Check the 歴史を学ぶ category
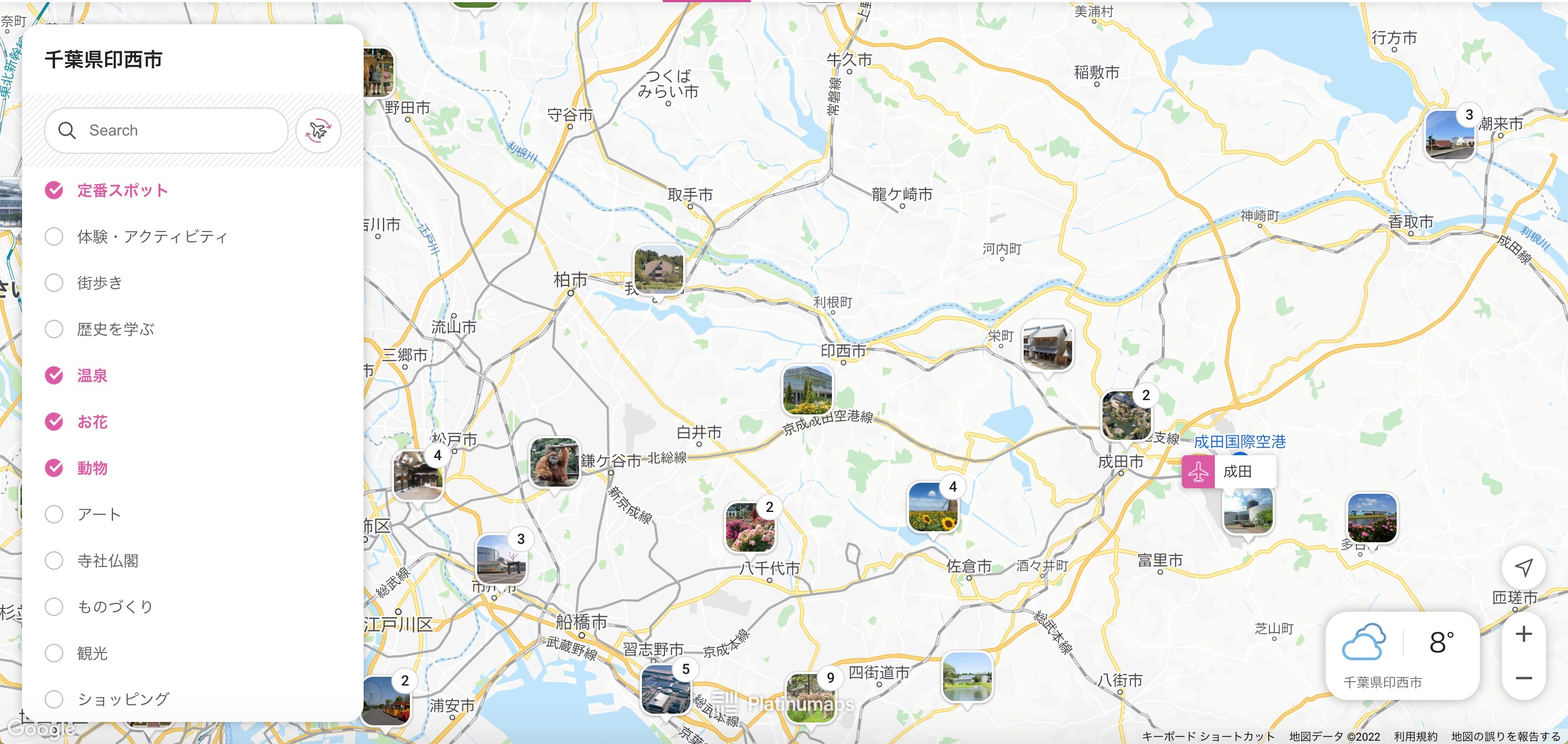The width and height of the screenshot is (1568, 744). [x=54, y=329]
